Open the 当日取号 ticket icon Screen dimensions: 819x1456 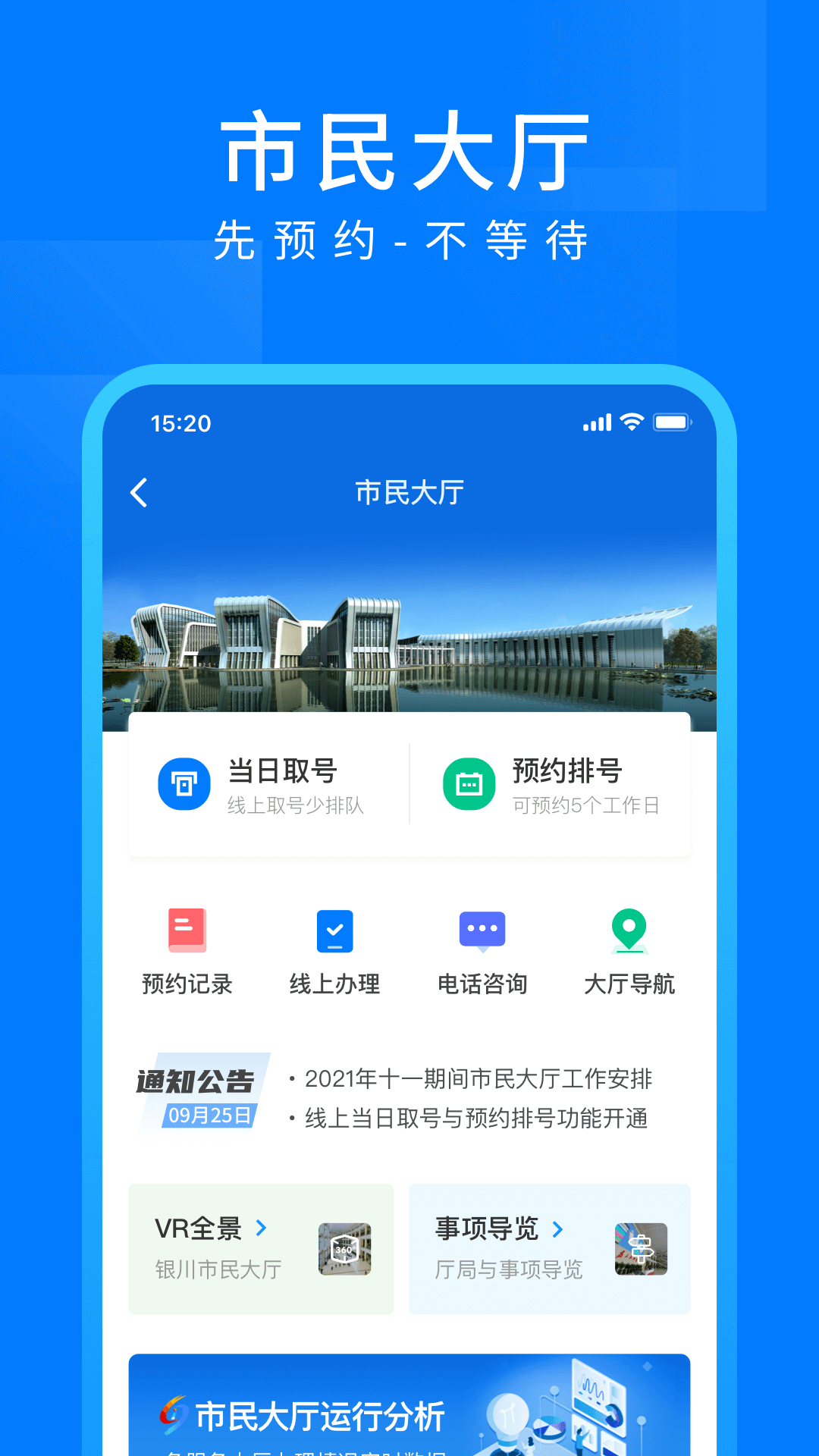click(184, 783)
